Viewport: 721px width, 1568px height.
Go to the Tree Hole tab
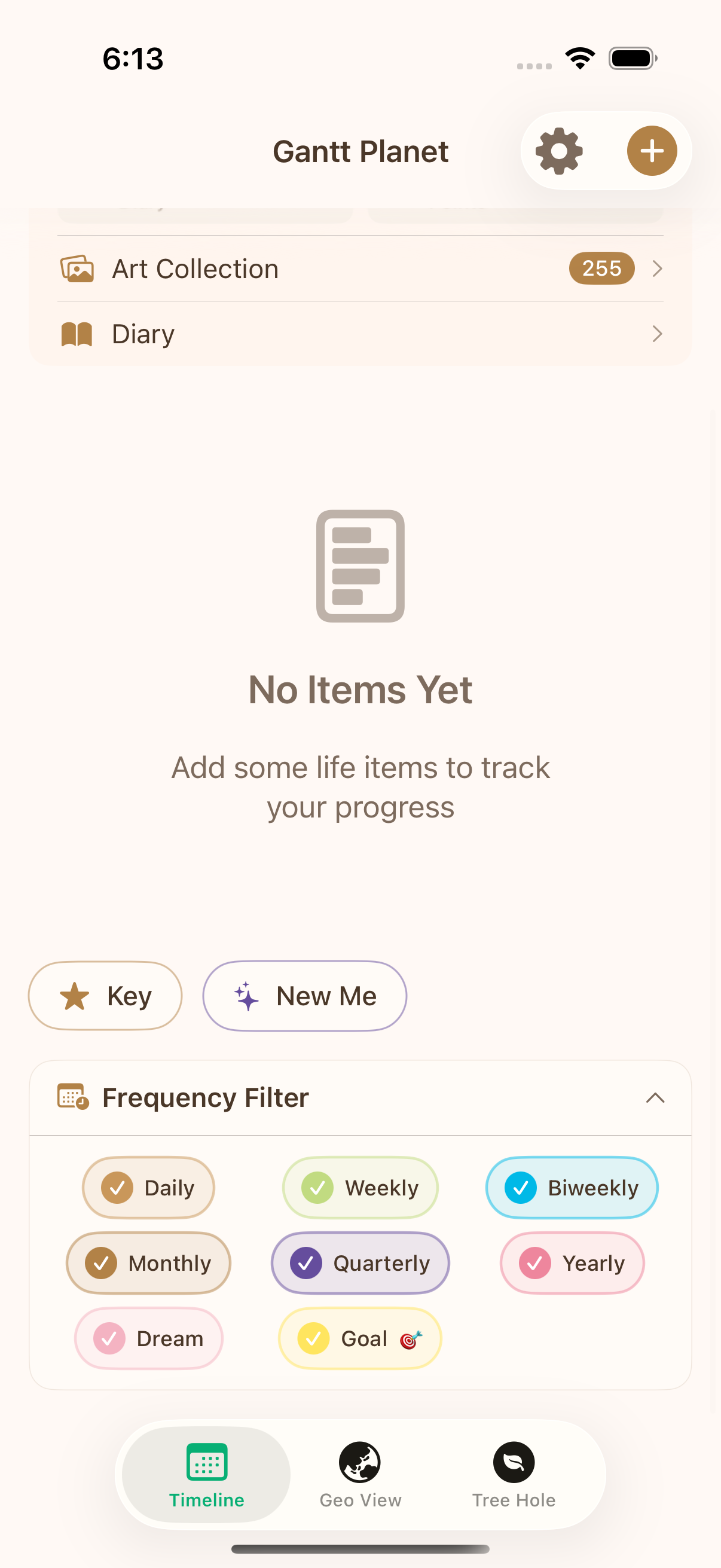pyautogui.click(x=514, y=1474)
